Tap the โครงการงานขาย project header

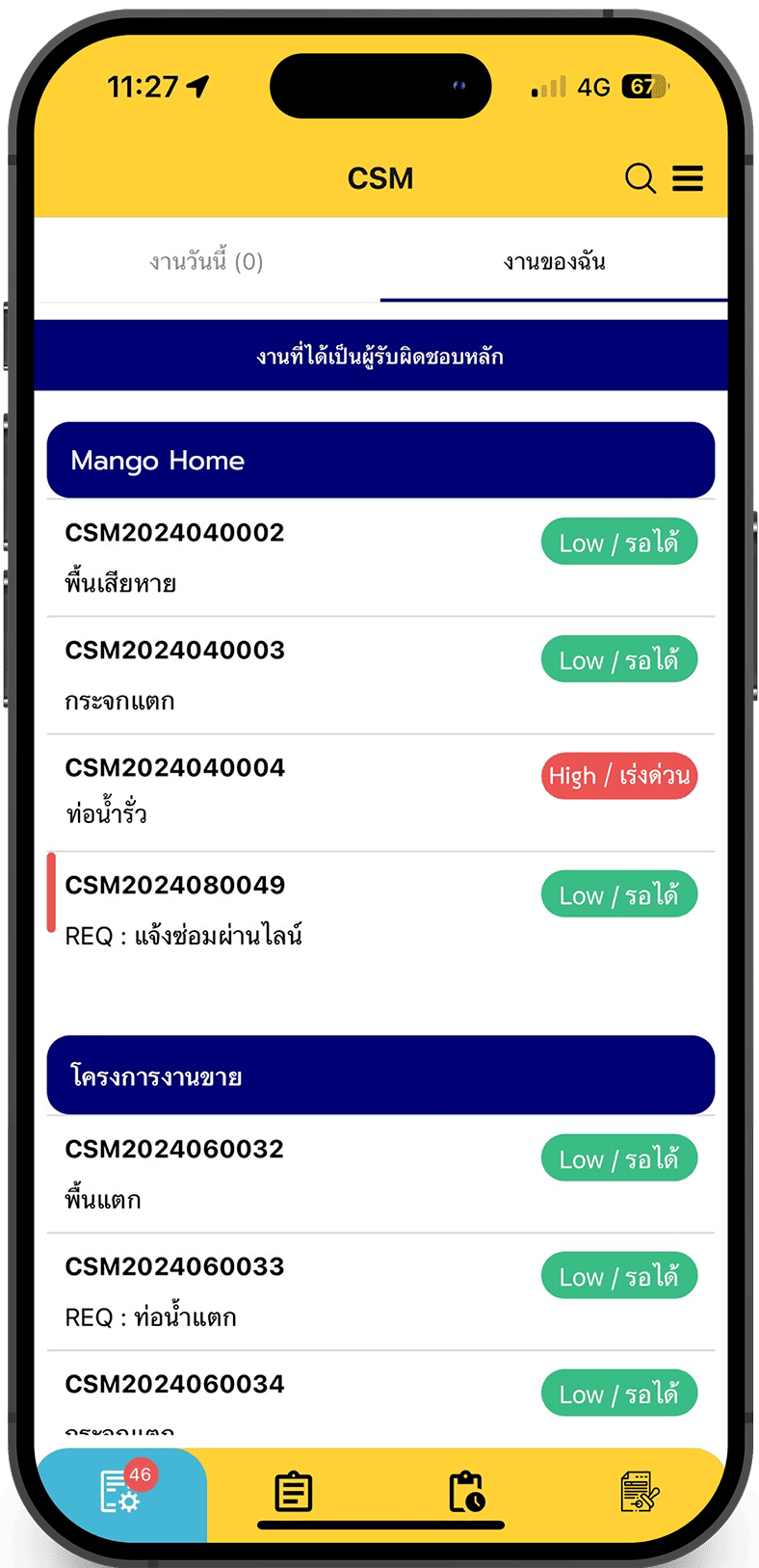(380, 1076)
